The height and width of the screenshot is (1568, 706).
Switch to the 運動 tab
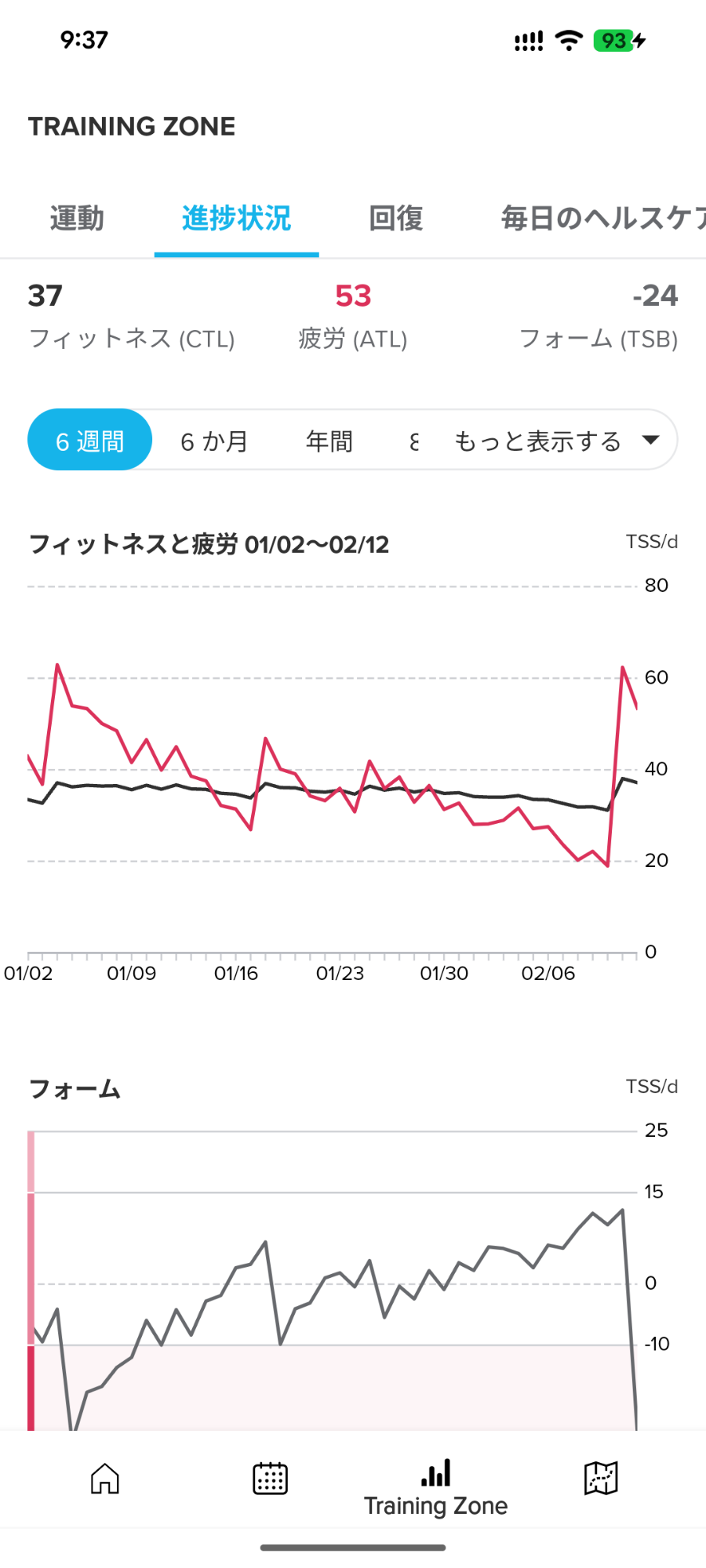point(77,218)
